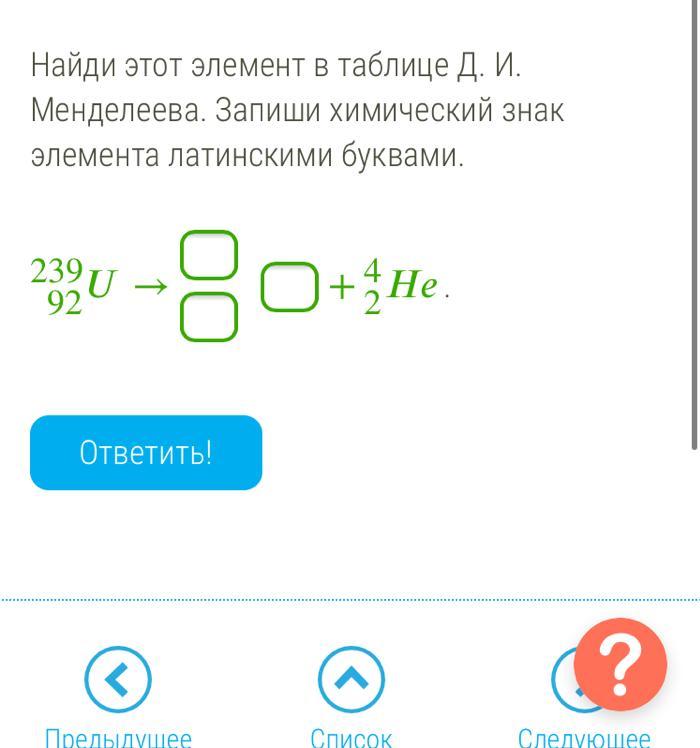Select the mass number input box

(209, 255)
